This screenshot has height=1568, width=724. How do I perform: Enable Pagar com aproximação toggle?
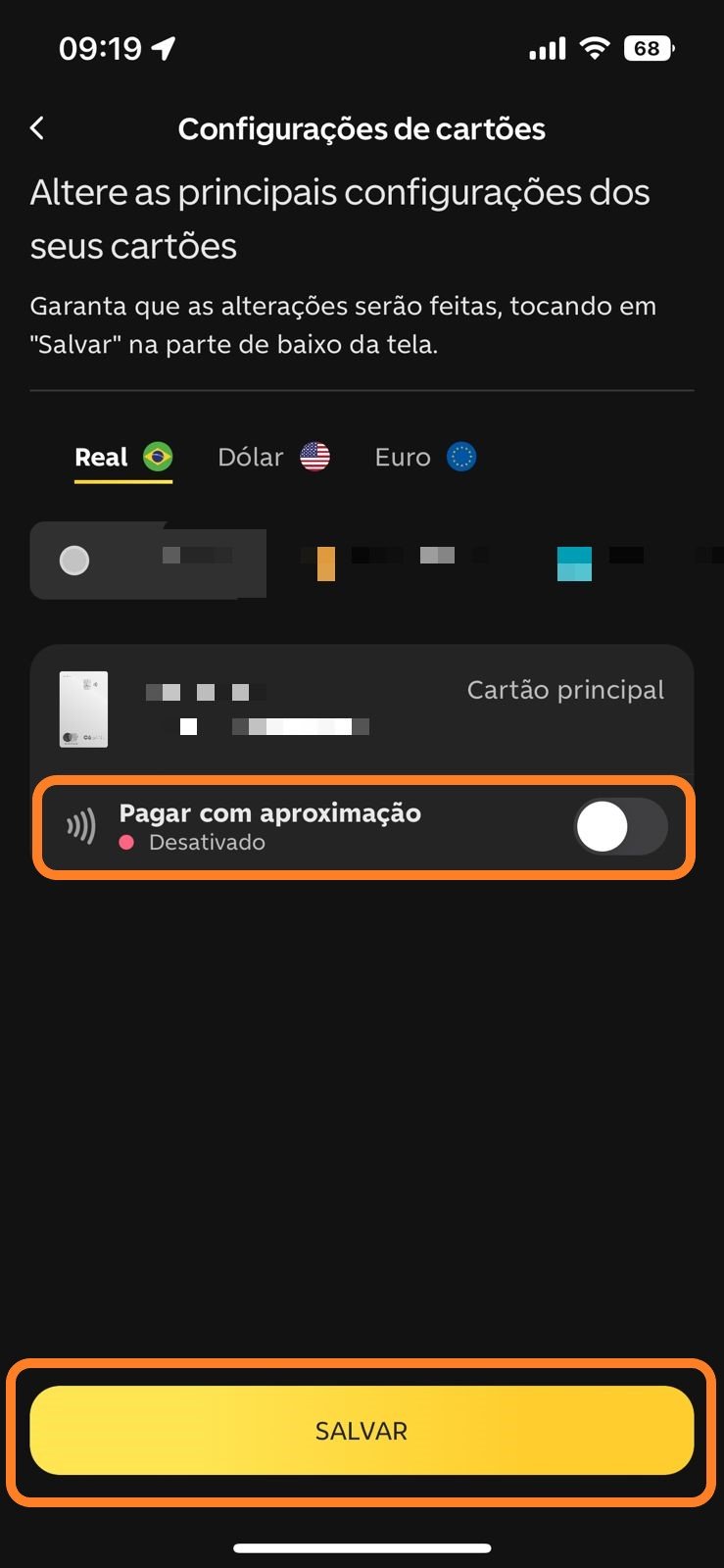pyautogui.click(x=621, y=827)
